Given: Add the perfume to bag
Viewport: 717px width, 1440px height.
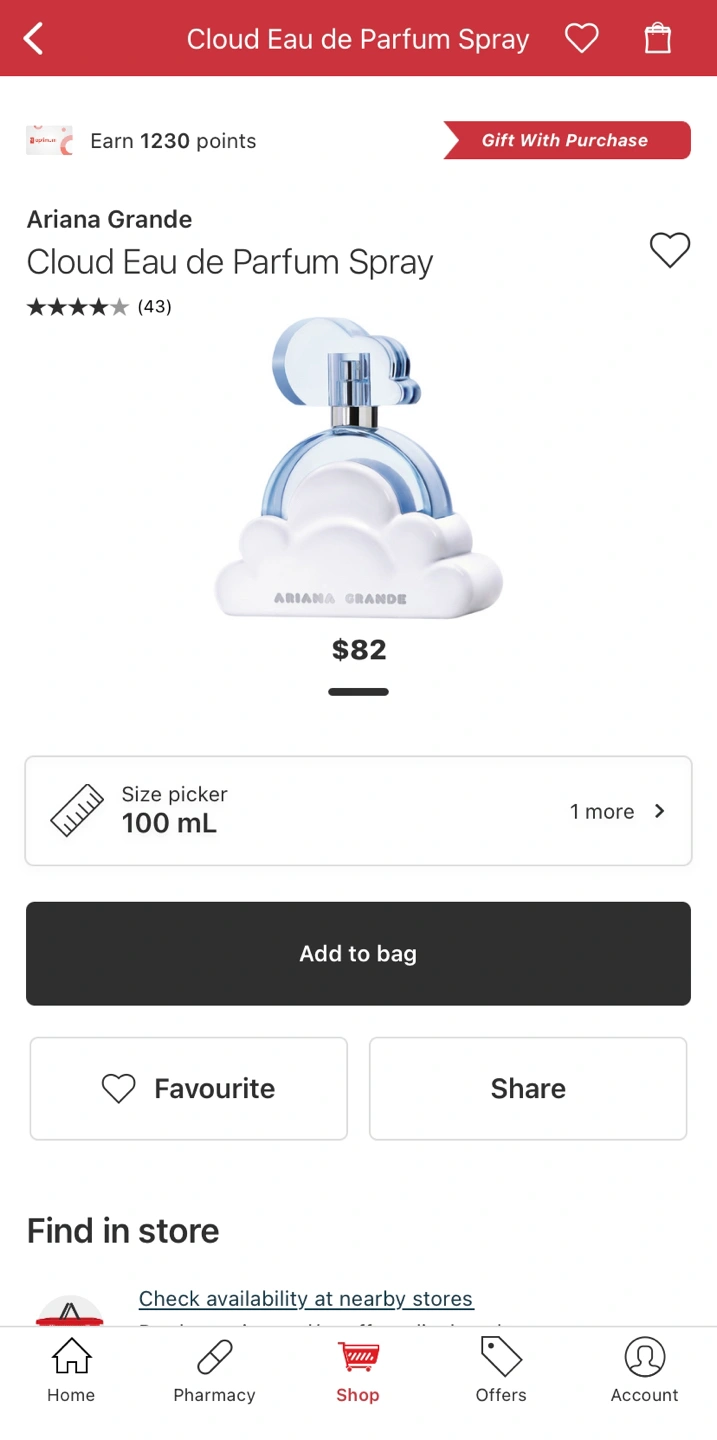Looking at the screenshot, I should [x=358, y=954].
